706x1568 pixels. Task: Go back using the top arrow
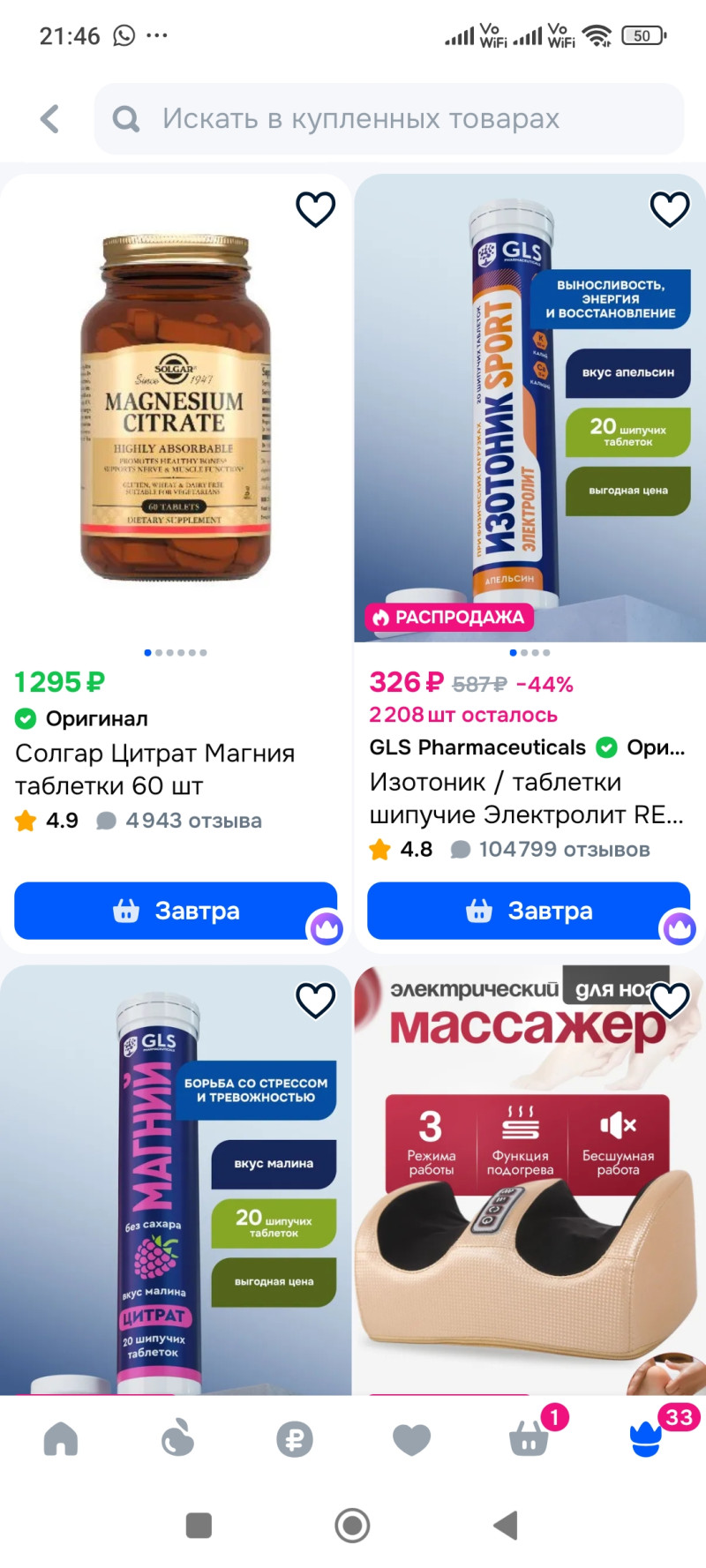[50, 119]
